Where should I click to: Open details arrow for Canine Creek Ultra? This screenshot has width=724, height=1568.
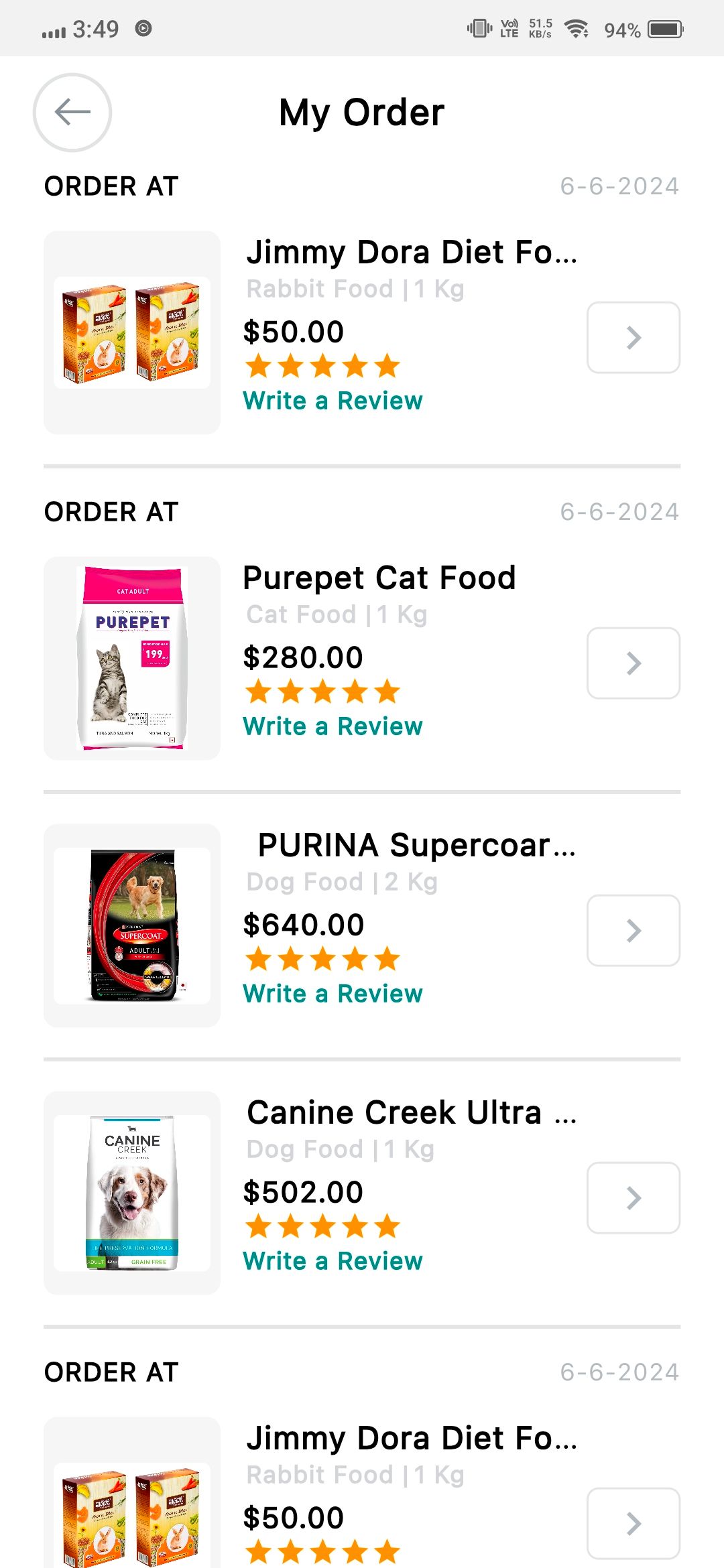pos(633,1198)
